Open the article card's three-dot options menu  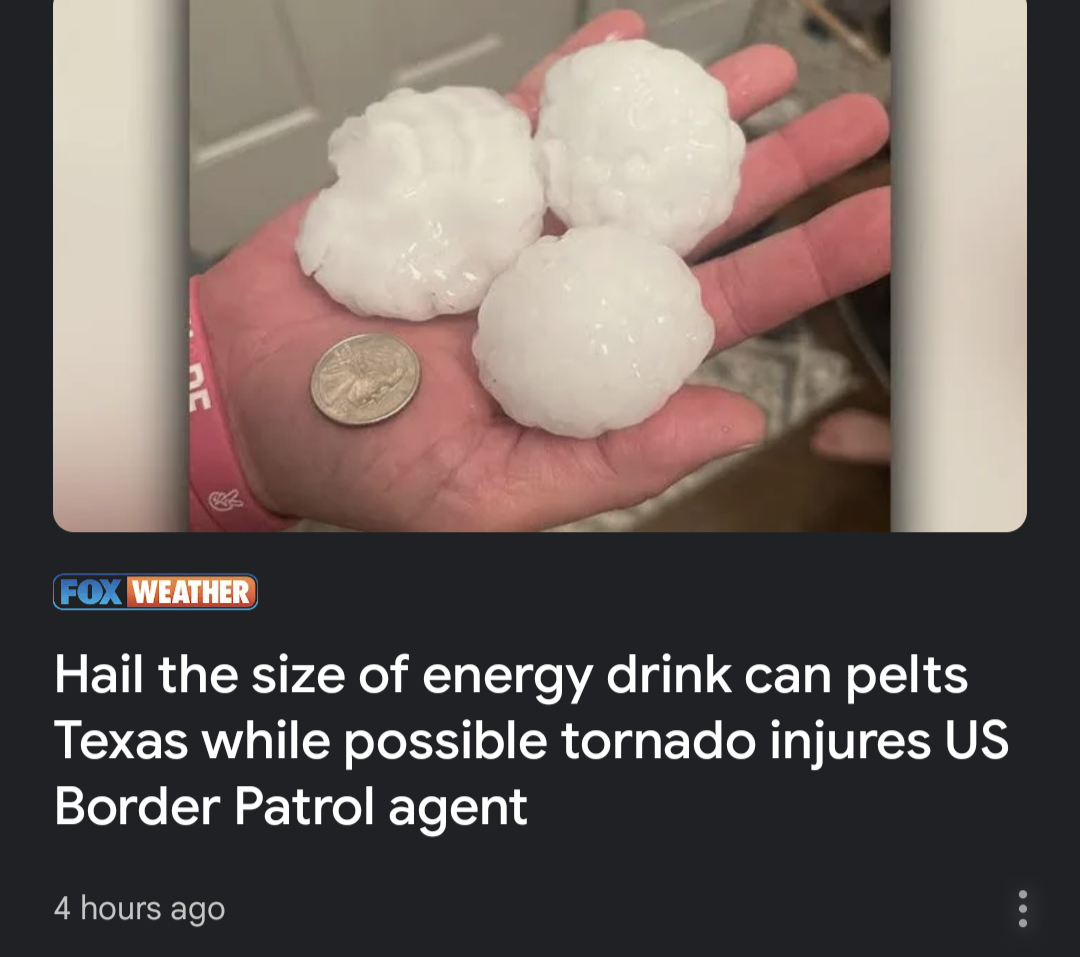[x=1021, y=908]
